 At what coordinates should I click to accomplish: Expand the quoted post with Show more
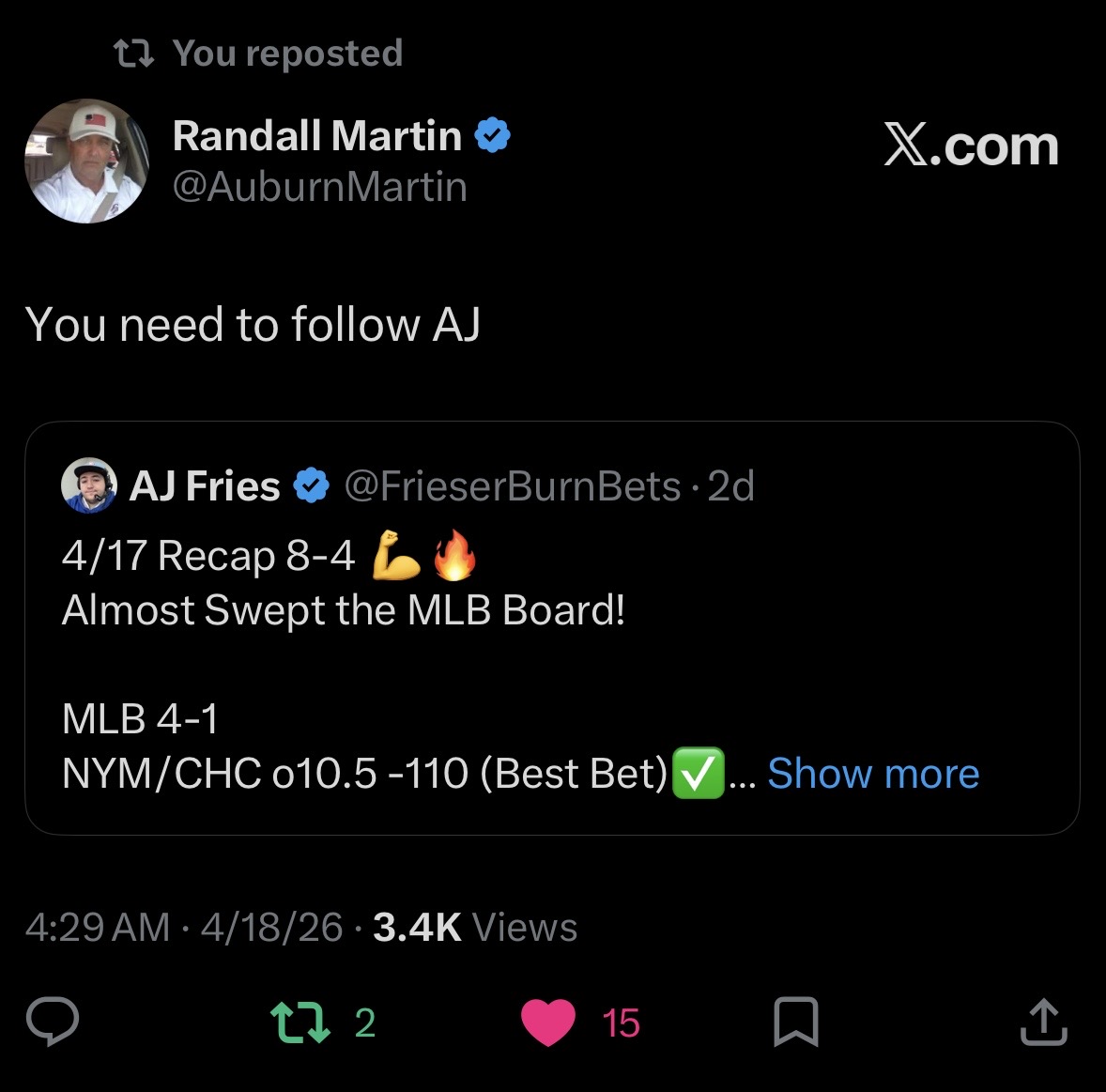872,774
